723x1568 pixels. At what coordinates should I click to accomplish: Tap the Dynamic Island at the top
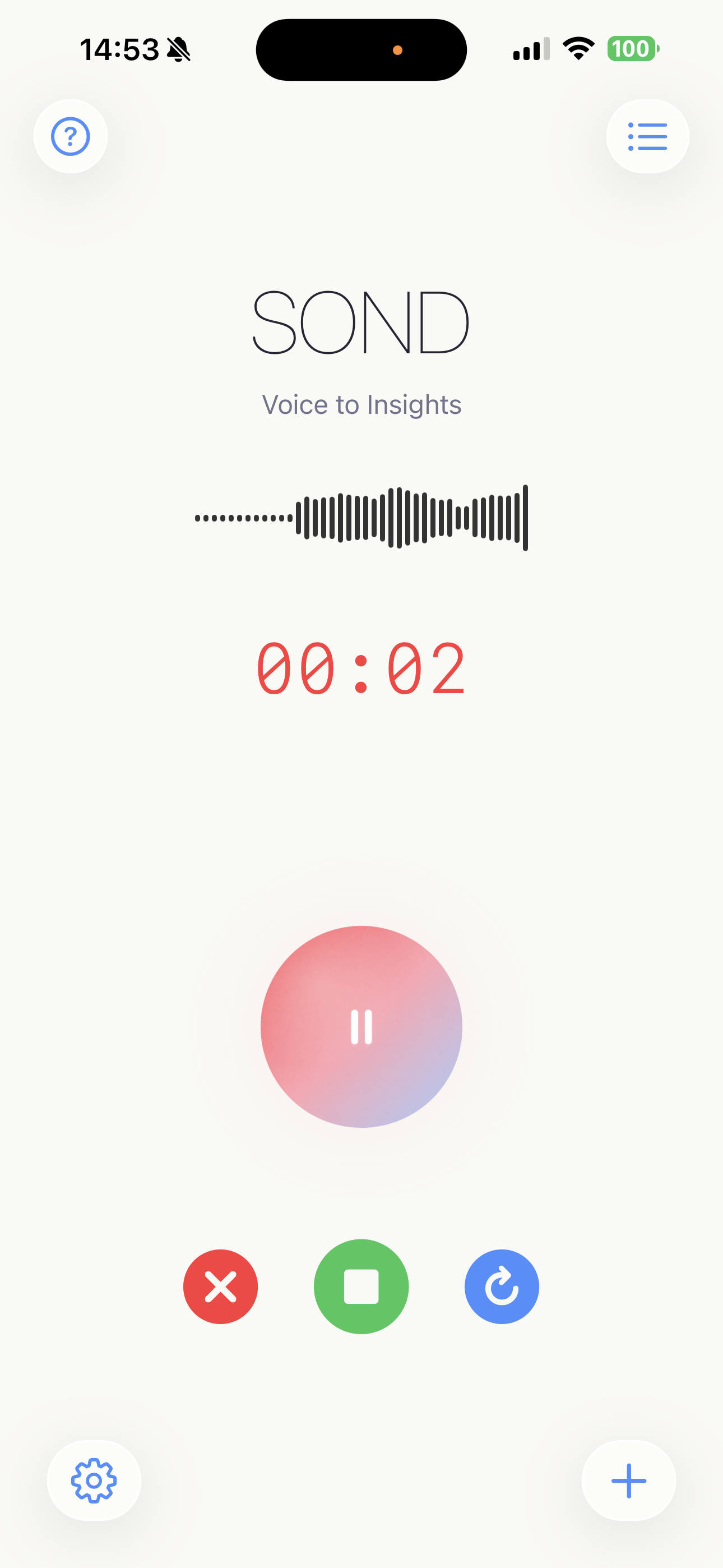pyautogui.click(x=361, y=49)
